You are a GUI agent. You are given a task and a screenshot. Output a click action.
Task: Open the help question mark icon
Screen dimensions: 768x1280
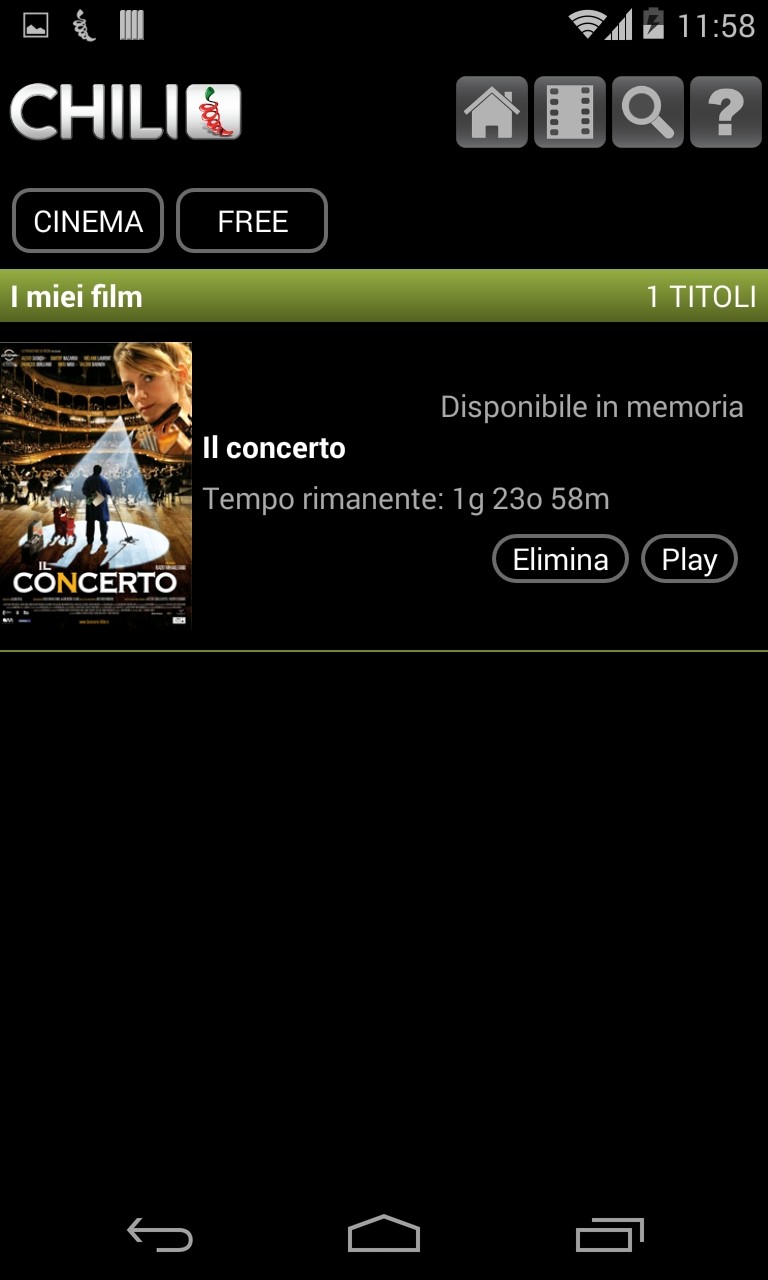726,112
